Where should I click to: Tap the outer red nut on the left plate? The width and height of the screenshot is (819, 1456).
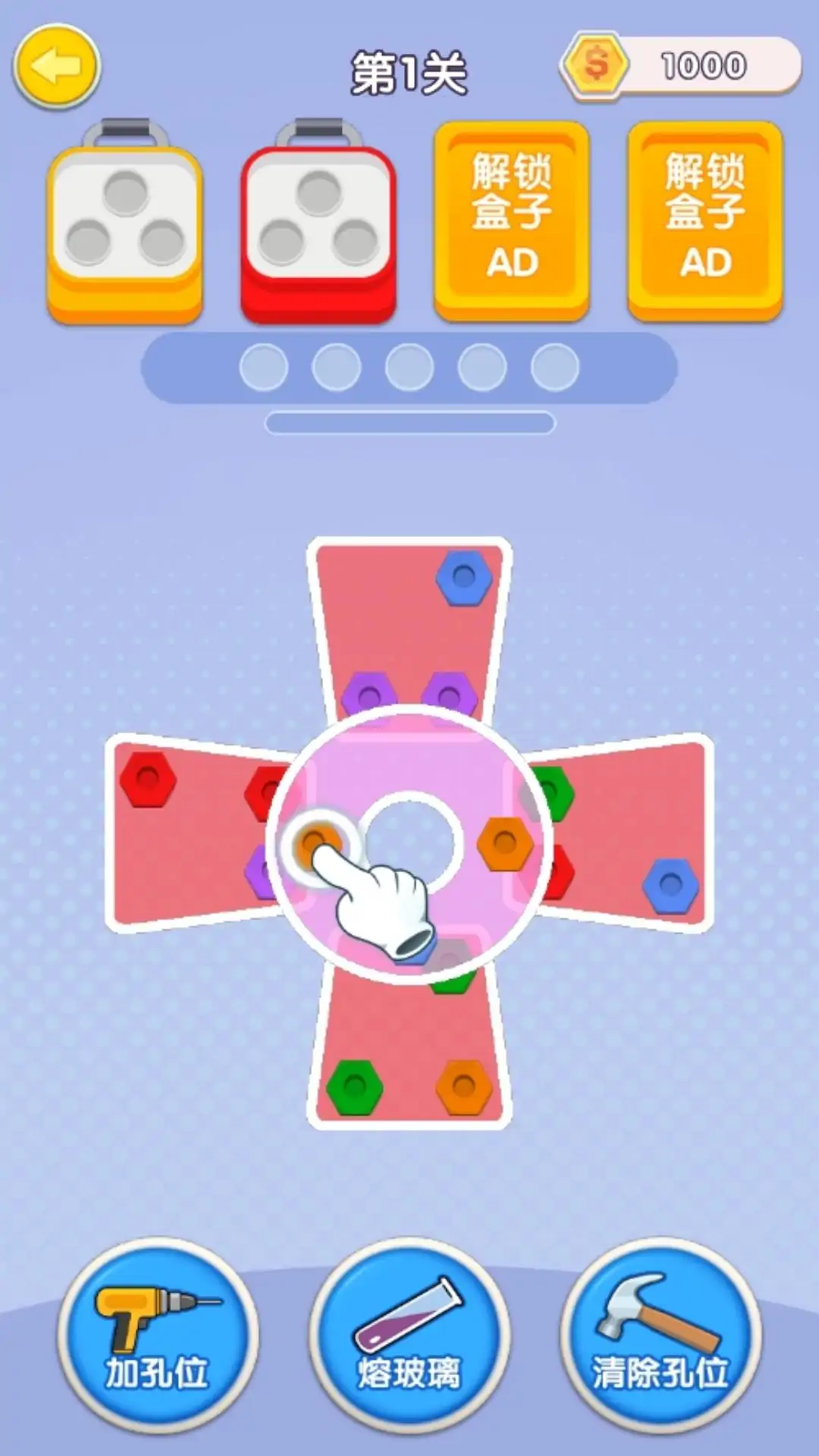pyautogui.click(x=148, y=778)
